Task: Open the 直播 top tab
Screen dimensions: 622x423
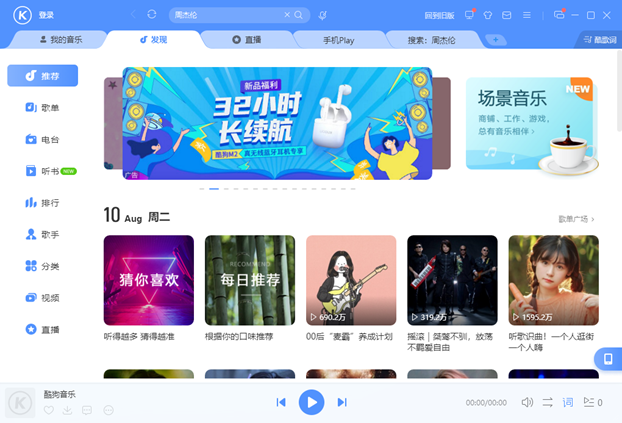Action: (246, 40)
